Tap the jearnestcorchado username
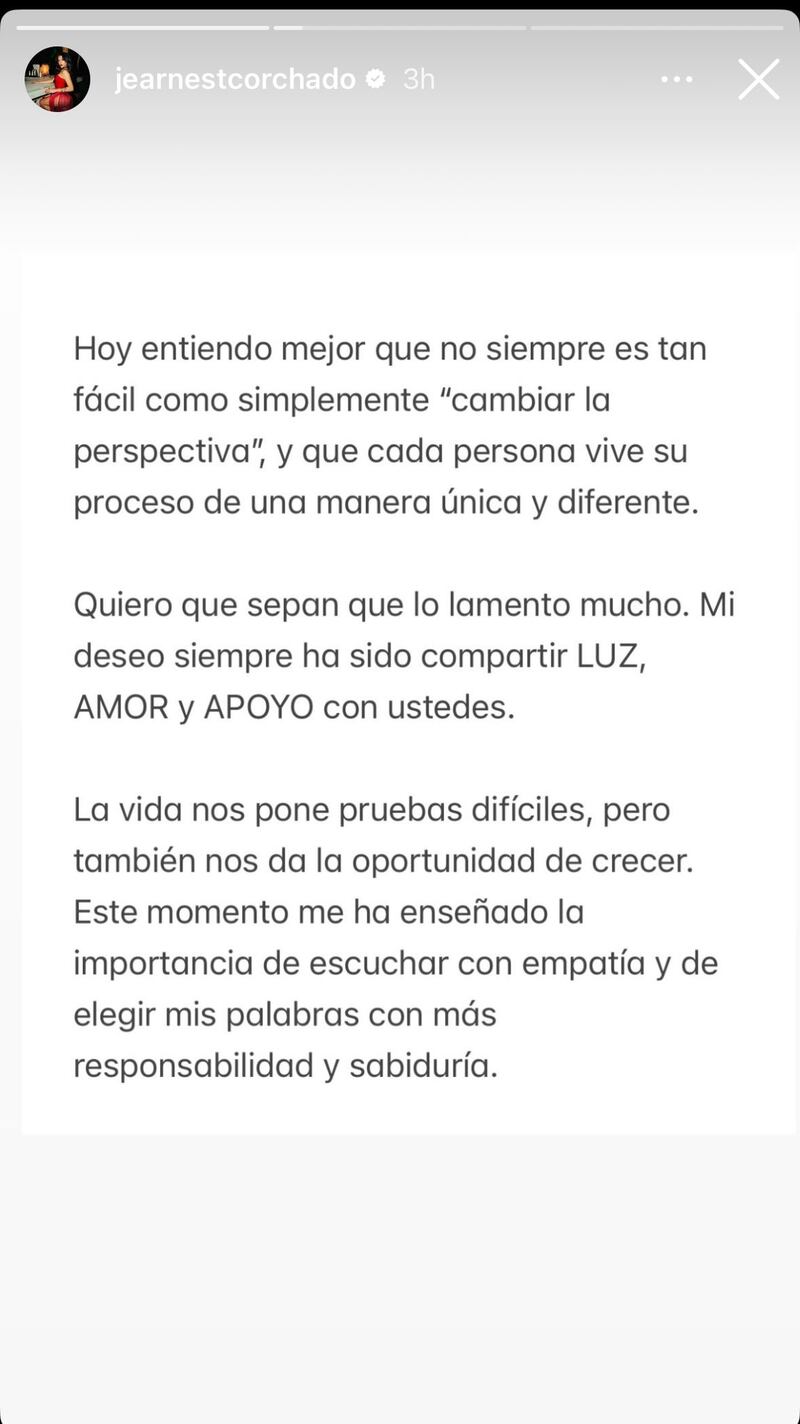The image size is (800, 1424). [235, 79]
